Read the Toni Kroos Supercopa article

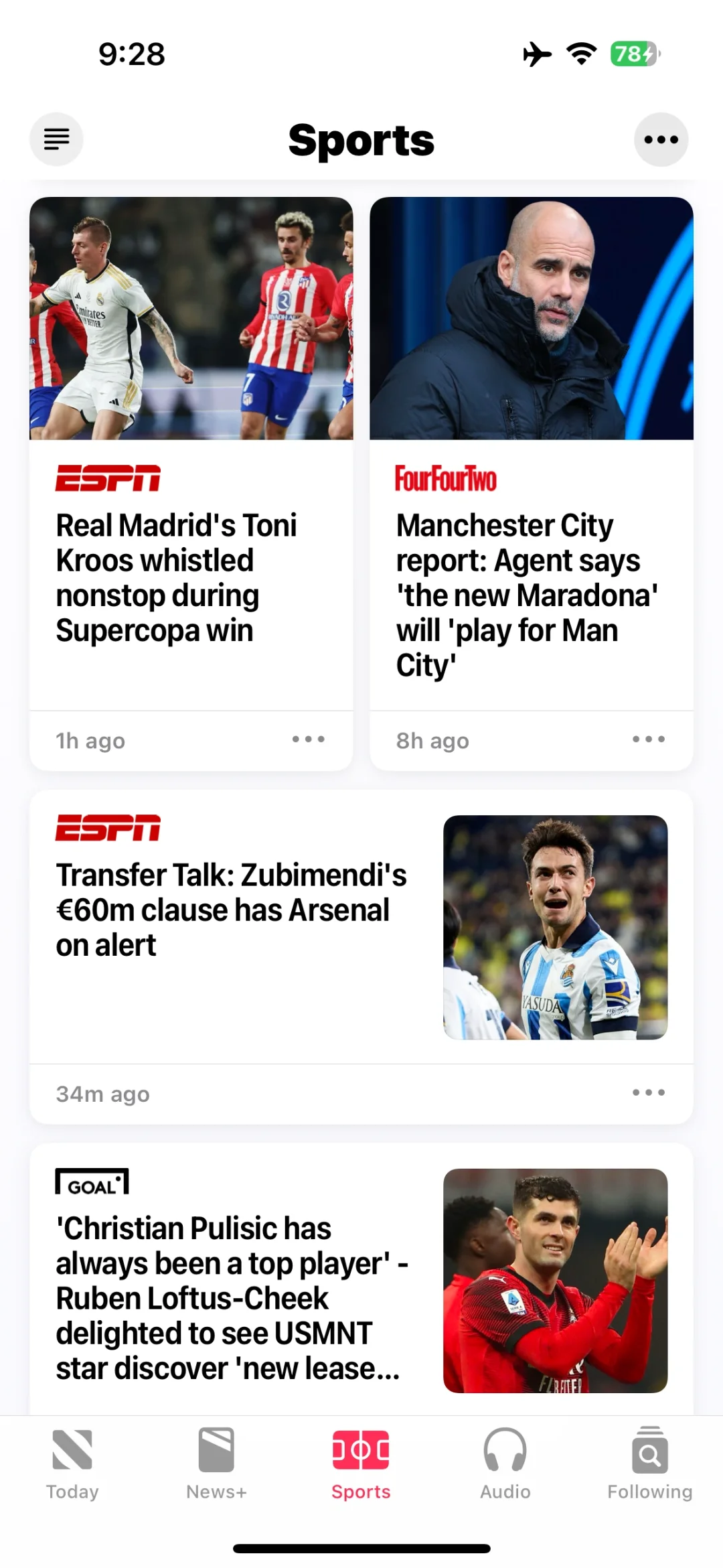pos(177,577)
